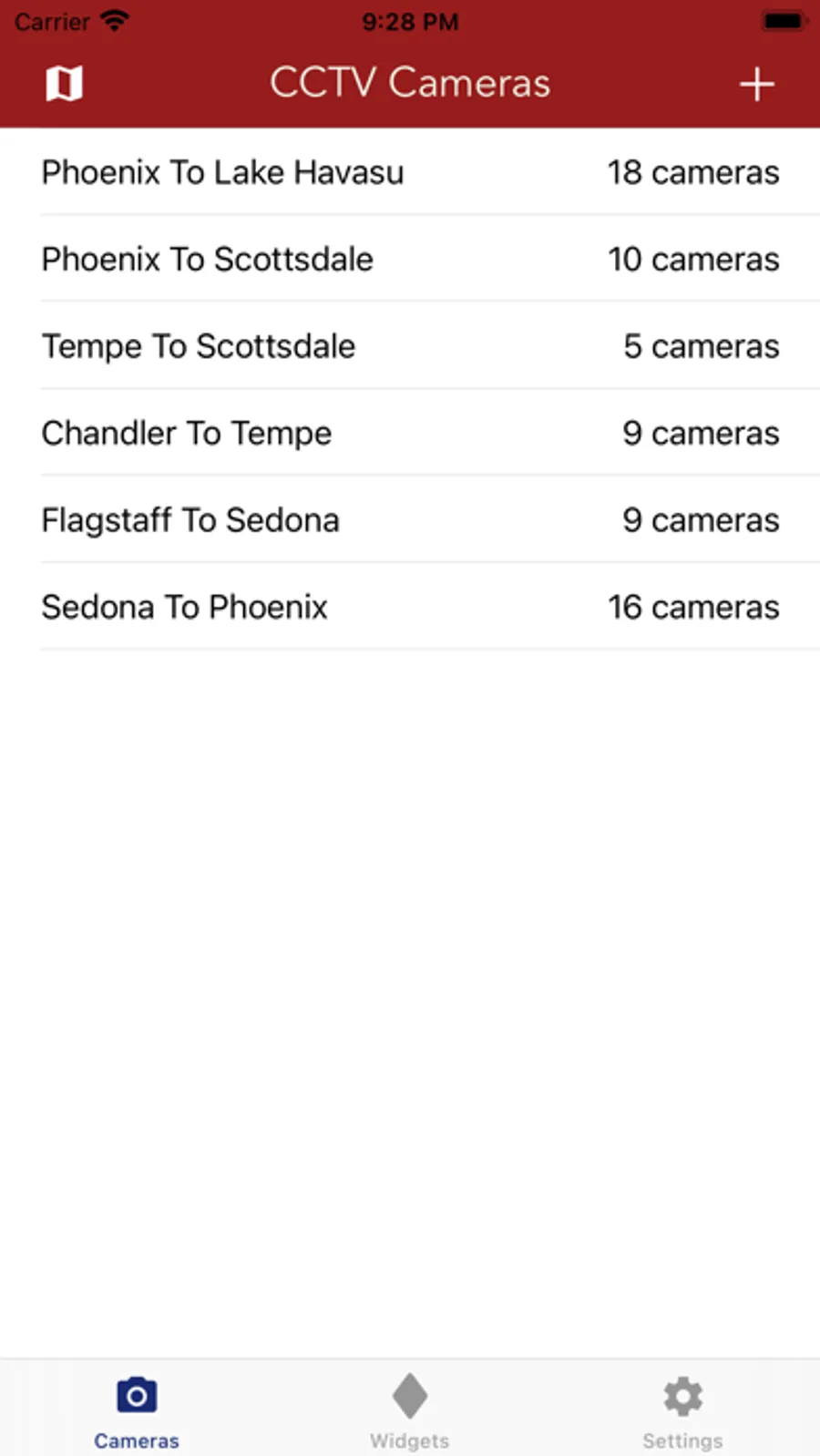Open Phoenix To Lake Havasu cameras

(410, 172)
